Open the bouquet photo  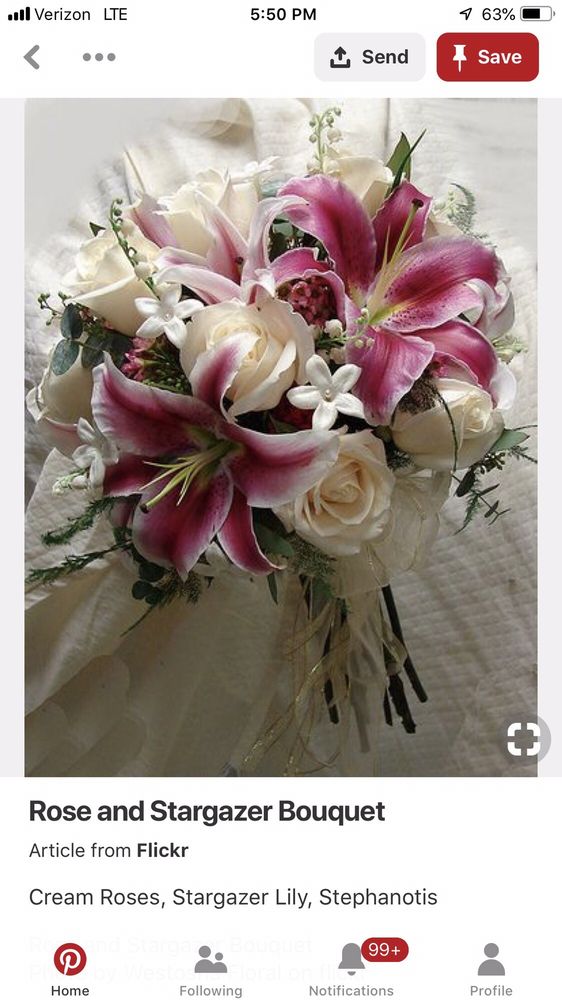pyautogui.click(x=281, y=437)
